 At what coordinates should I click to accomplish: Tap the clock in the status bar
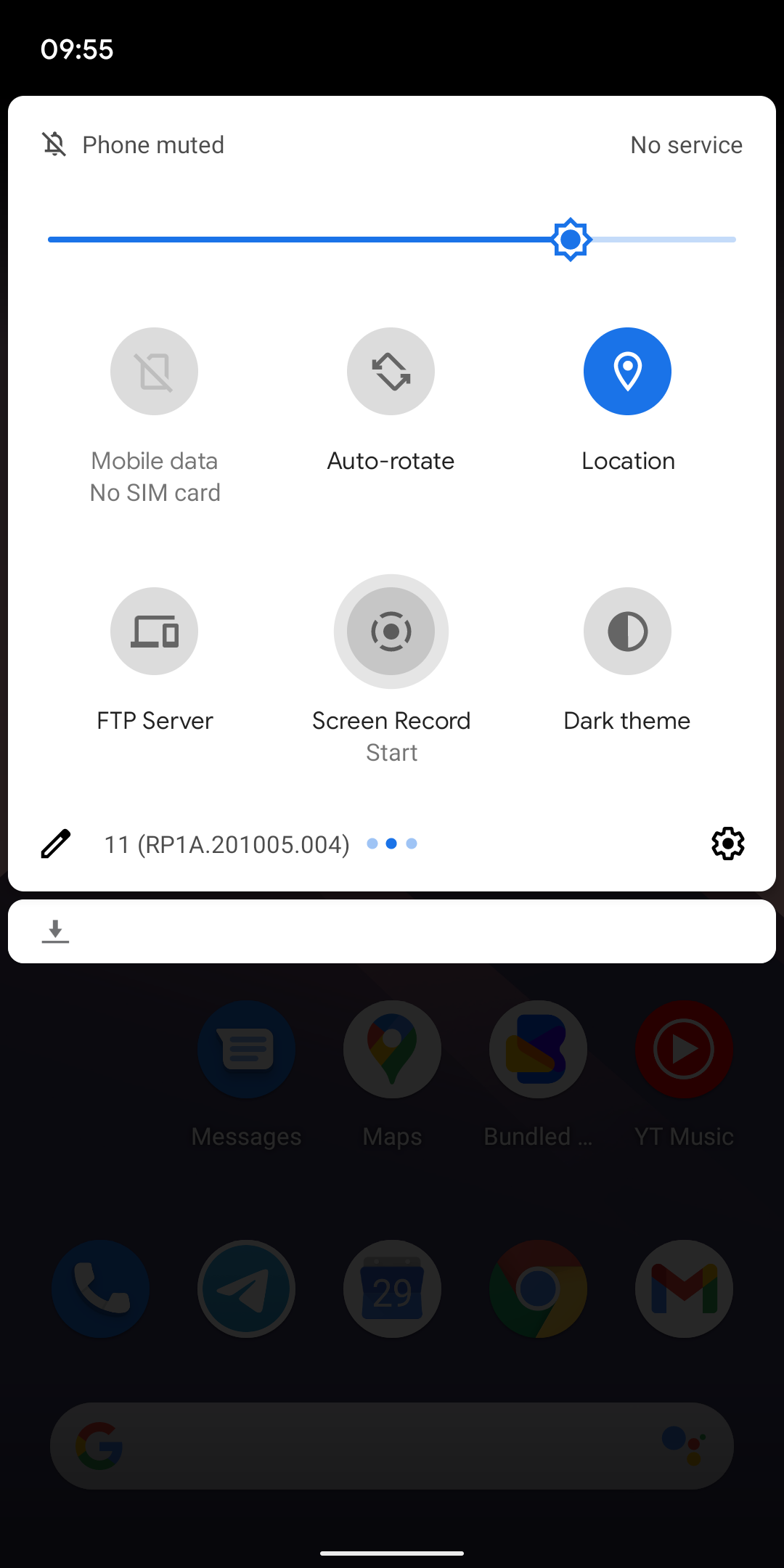click(x=76, y=49)
